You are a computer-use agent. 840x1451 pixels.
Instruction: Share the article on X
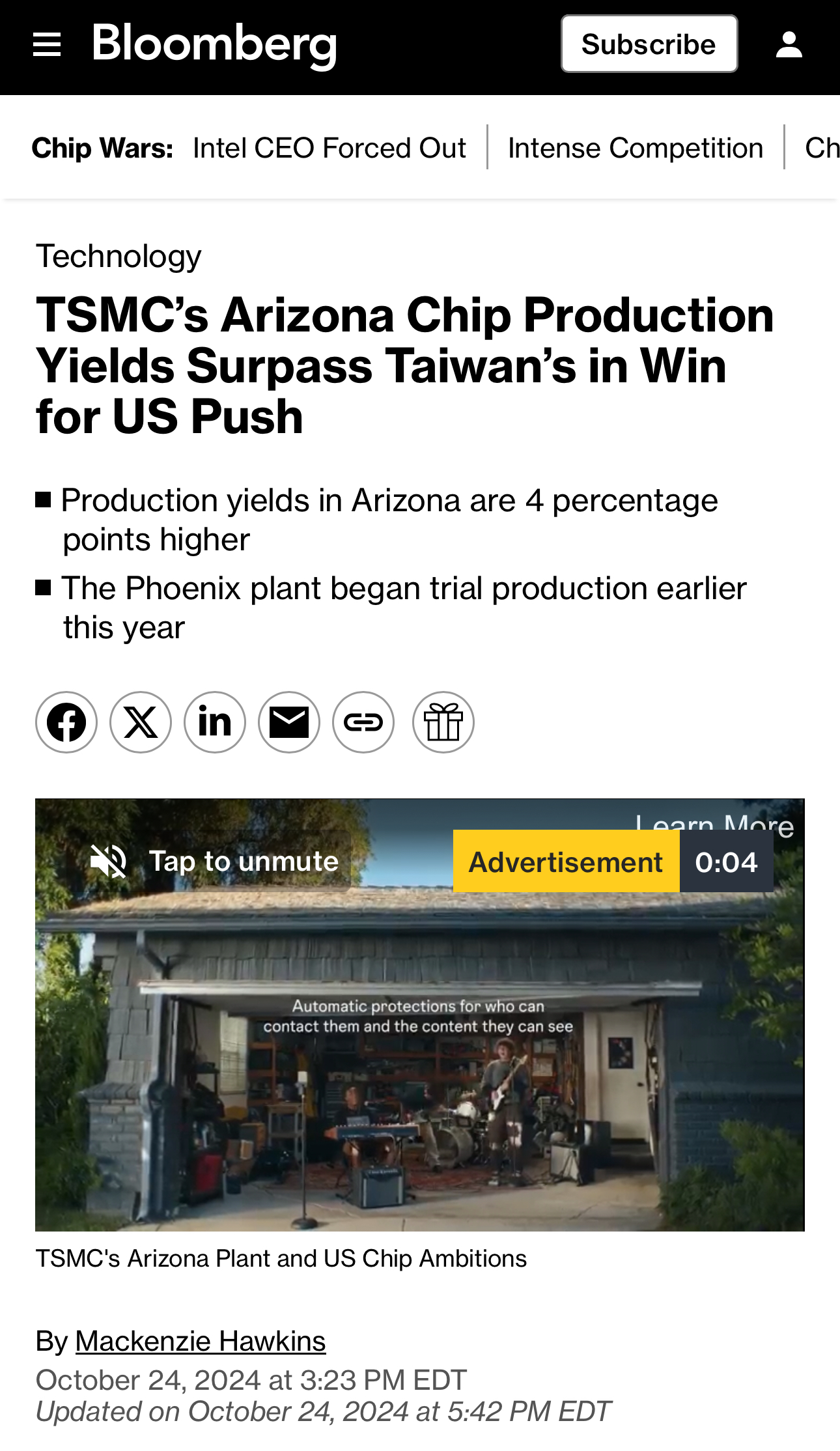141,722
